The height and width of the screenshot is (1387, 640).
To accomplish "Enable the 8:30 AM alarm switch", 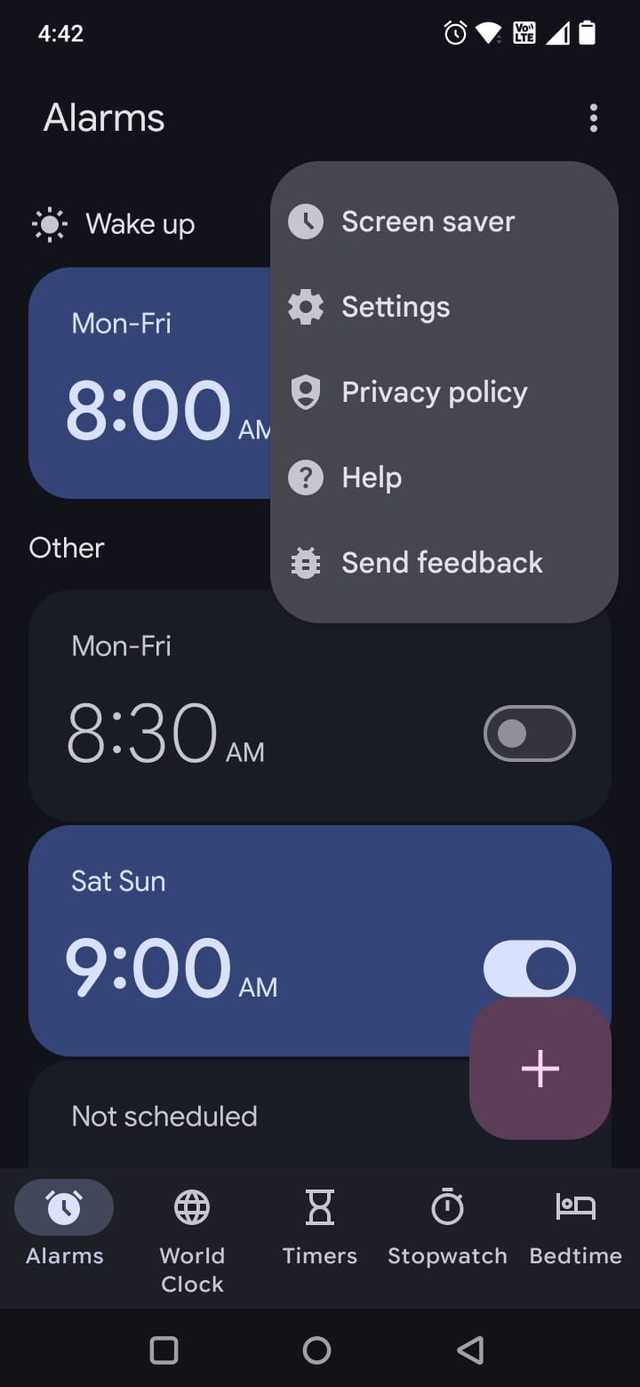I will click(x=529, y=734).
